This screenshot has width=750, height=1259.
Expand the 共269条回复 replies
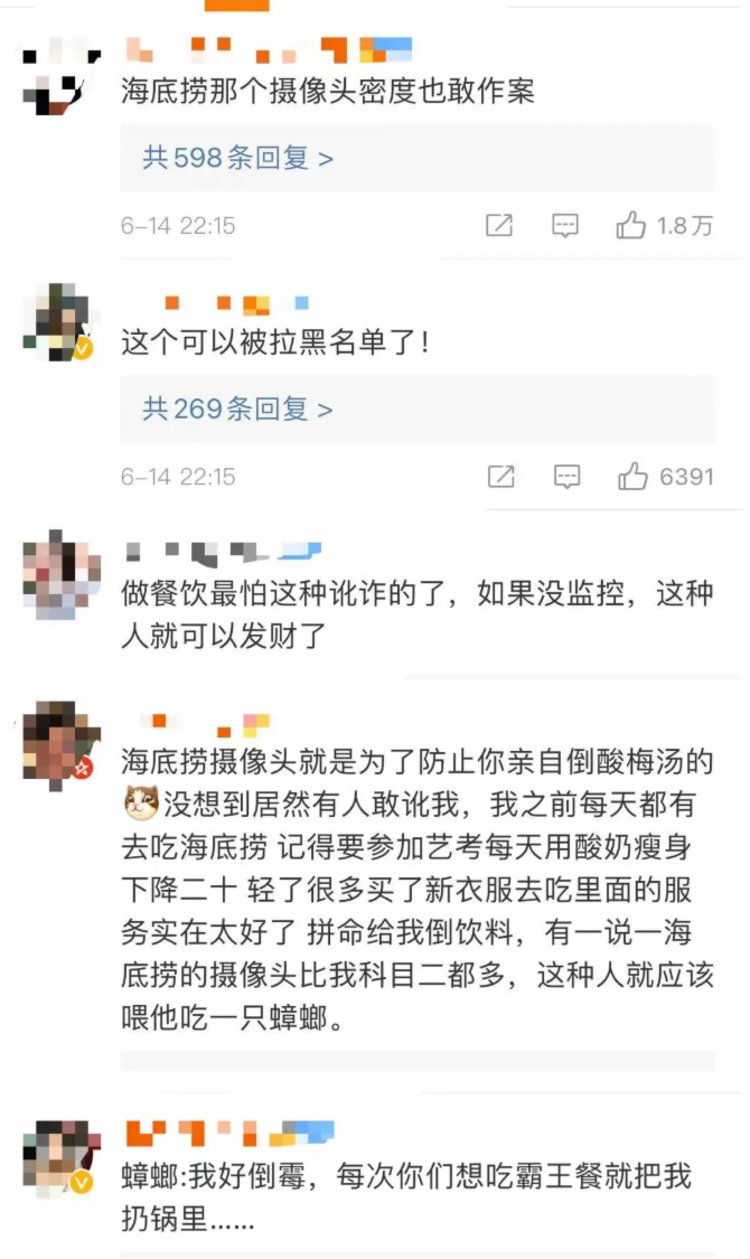238,408
